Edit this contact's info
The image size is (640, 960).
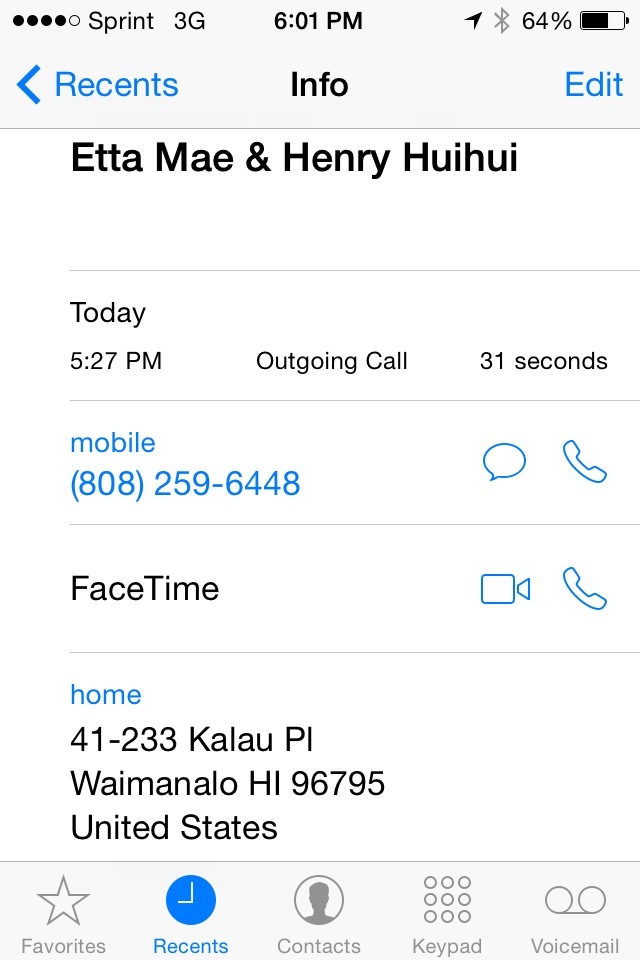tap(593, 85)
